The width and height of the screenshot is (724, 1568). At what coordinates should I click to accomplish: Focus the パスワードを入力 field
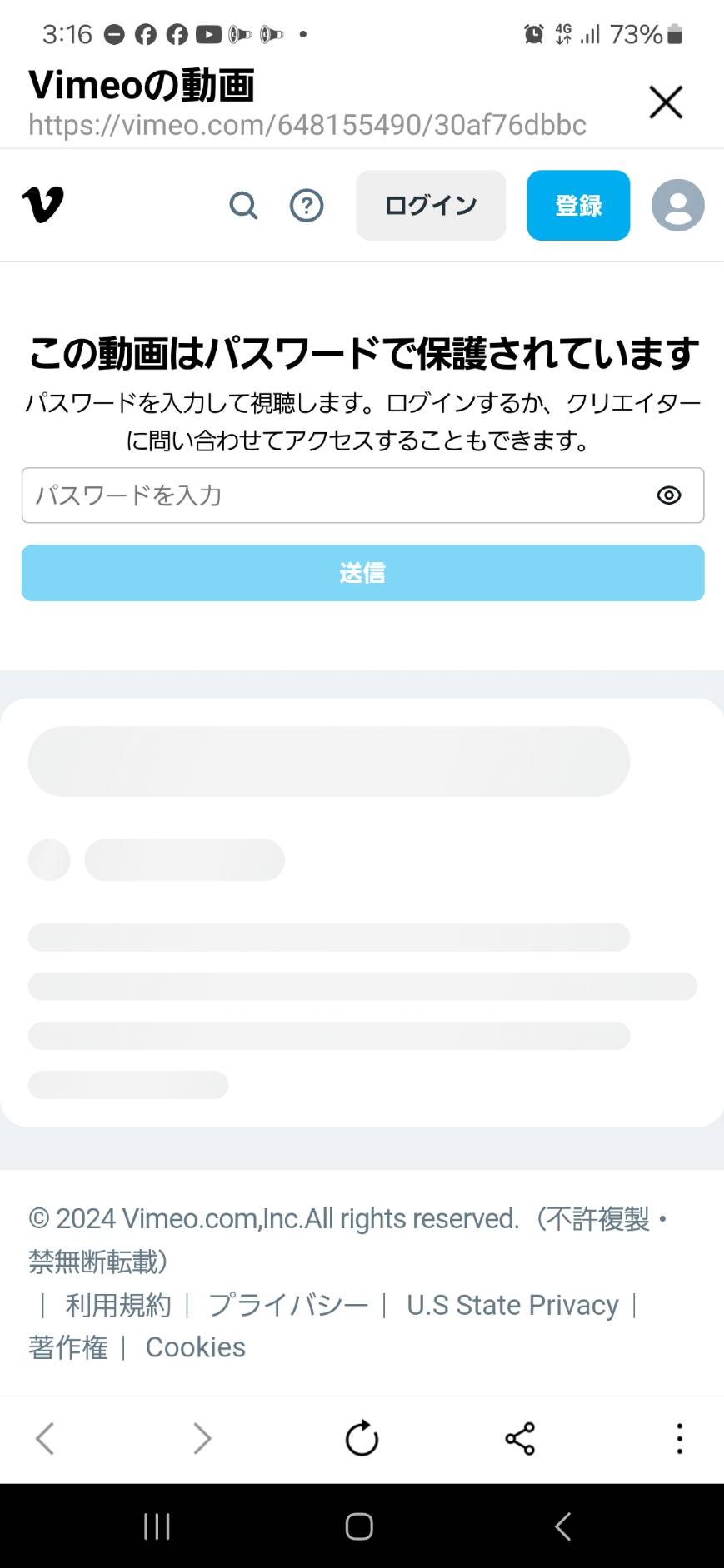click(362, 495)
